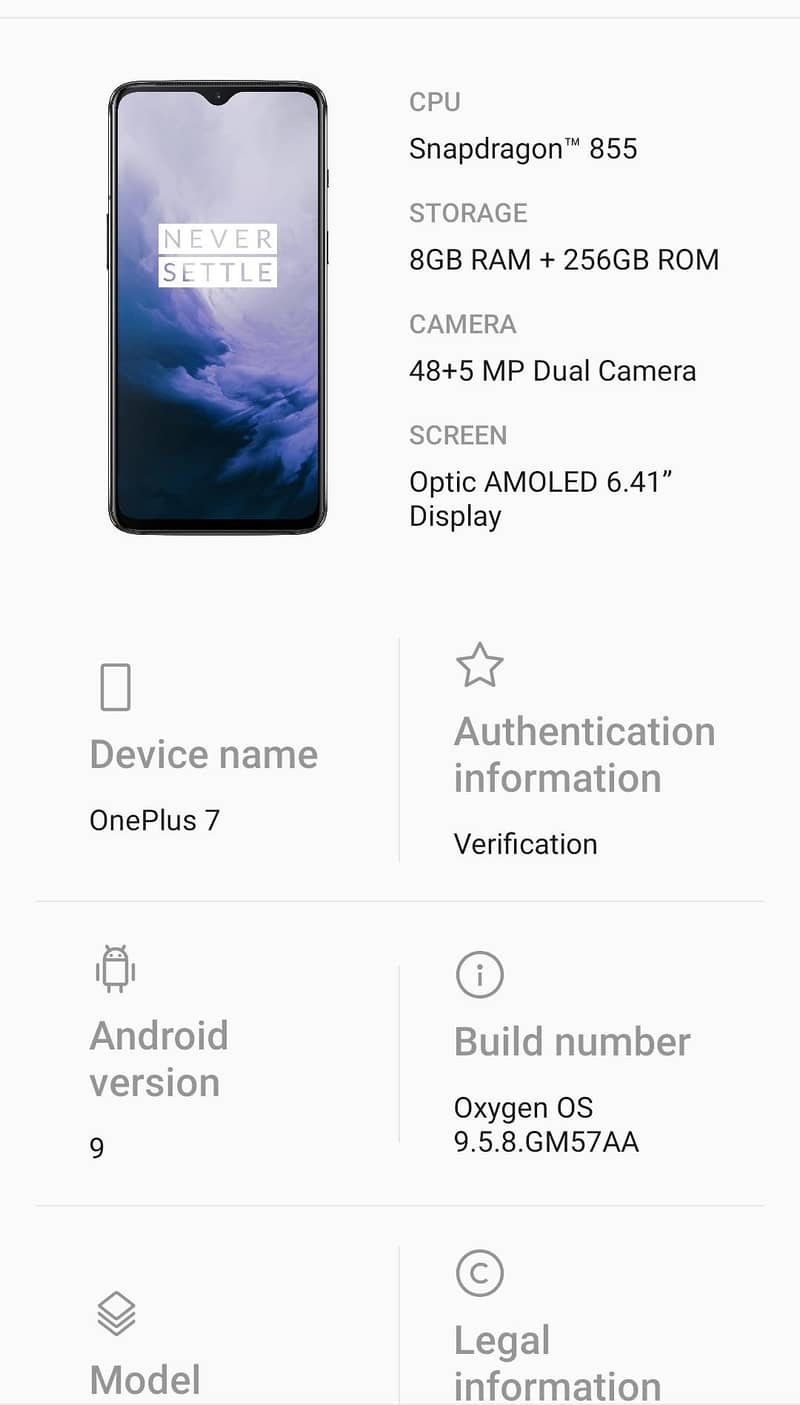Select the SCREEN specification text
Image resolution: width=800 pixels, height=1405 pixels.
(457, 436)
